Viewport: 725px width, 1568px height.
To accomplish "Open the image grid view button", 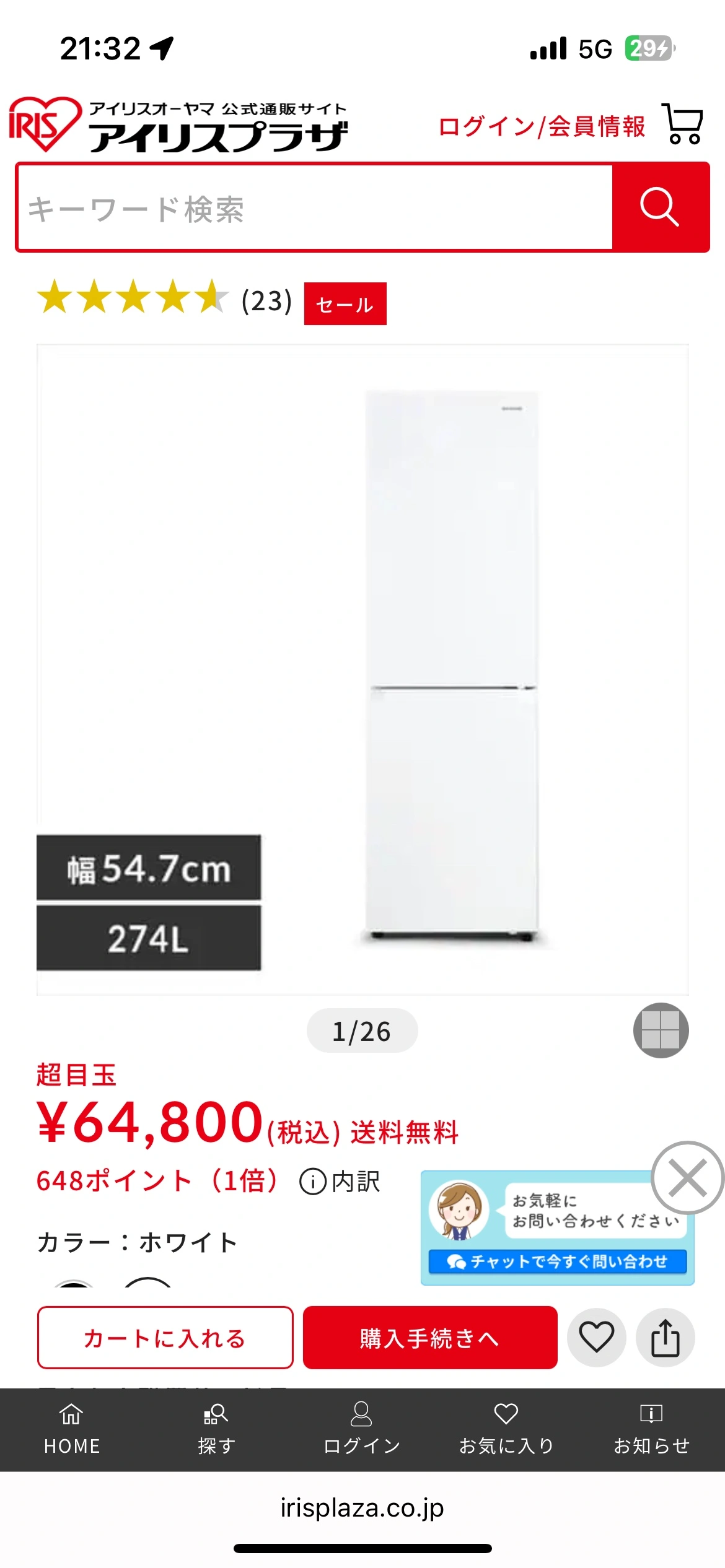I will (661, 1030).
